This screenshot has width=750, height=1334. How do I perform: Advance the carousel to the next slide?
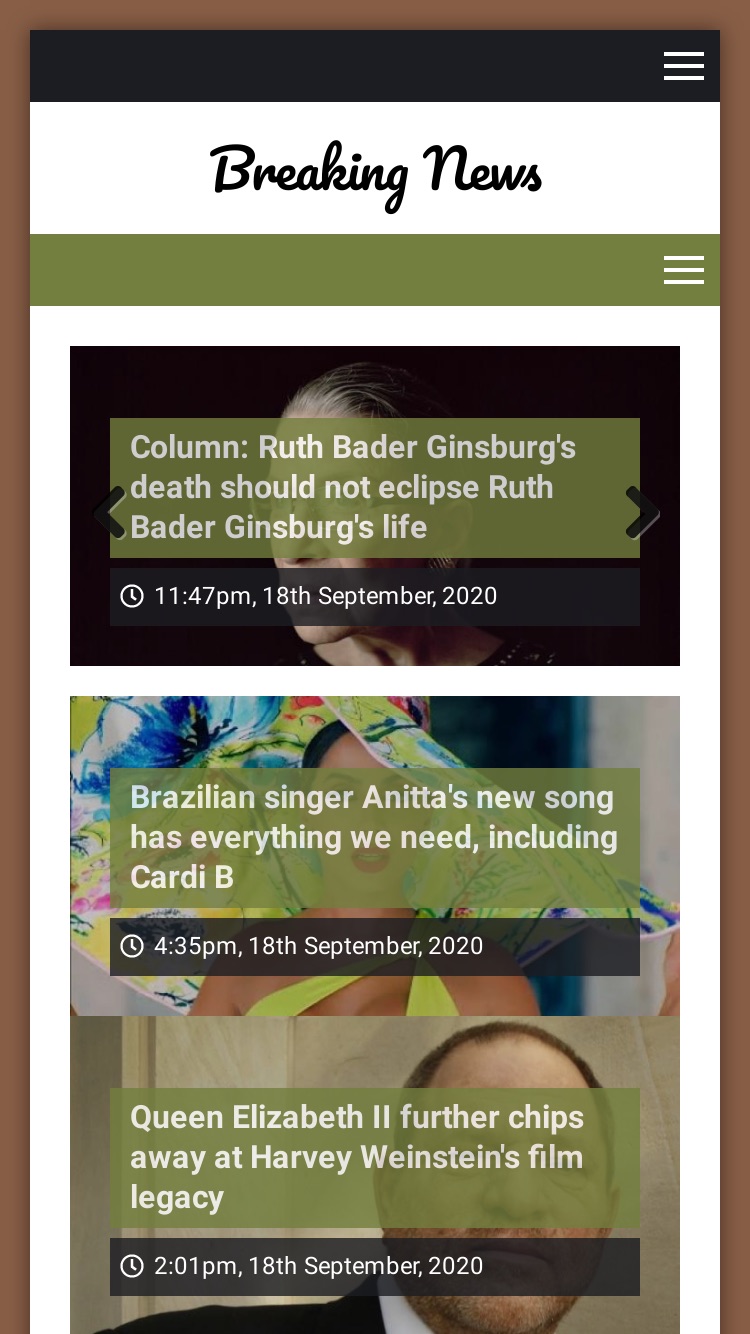pos(642,512)
